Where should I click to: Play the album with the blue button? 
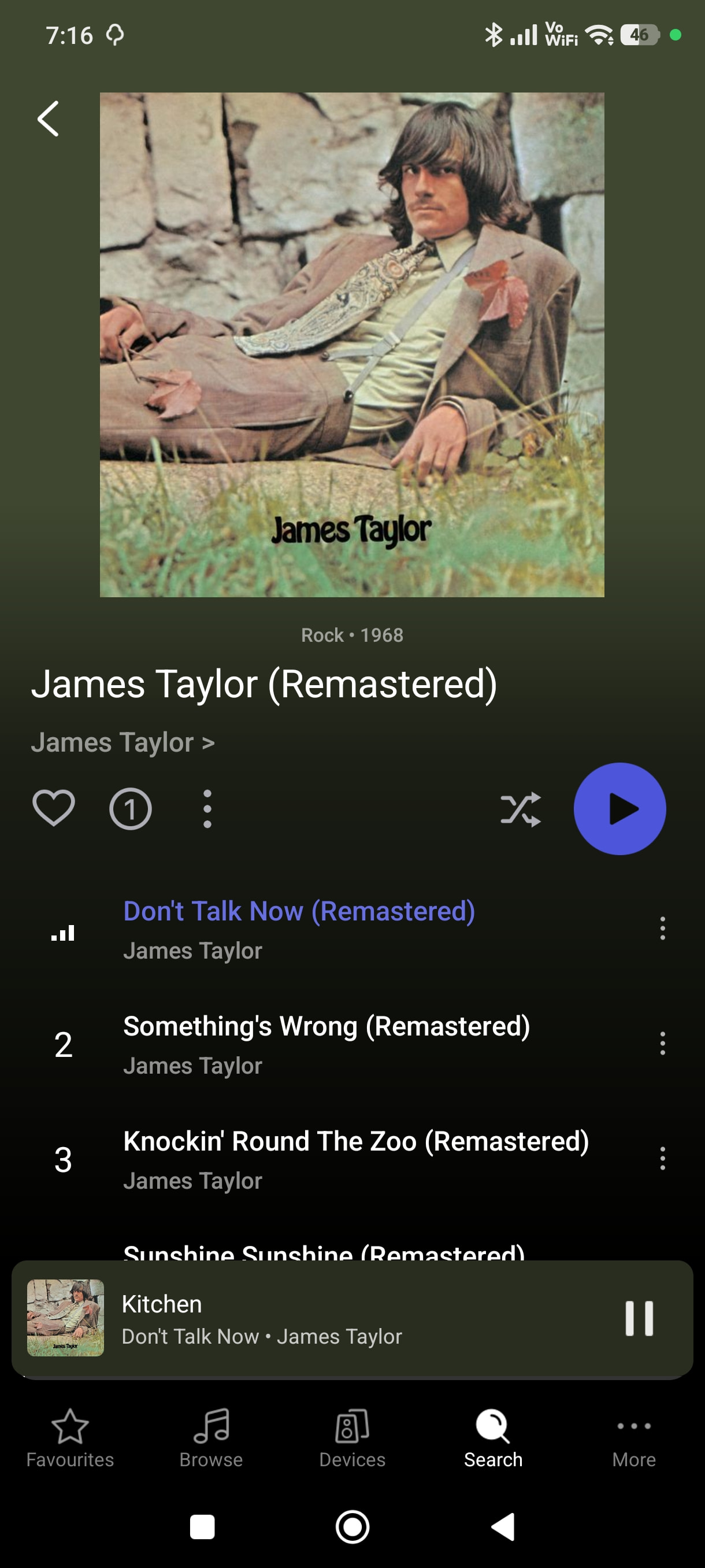pos(619,809)
